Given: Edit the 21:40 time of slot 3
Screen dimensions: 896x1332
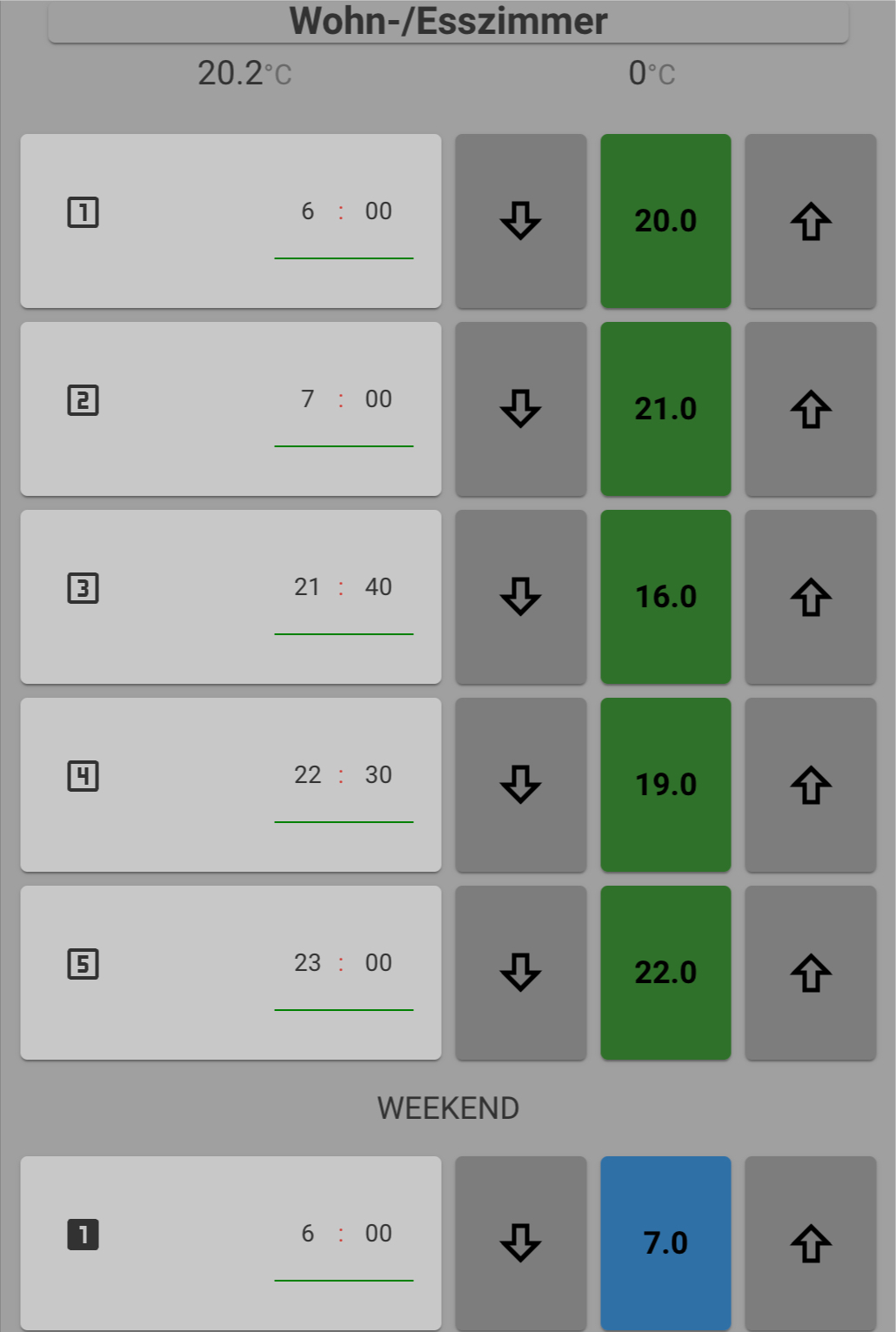Looking at the screenshot, I should (344, 588).
